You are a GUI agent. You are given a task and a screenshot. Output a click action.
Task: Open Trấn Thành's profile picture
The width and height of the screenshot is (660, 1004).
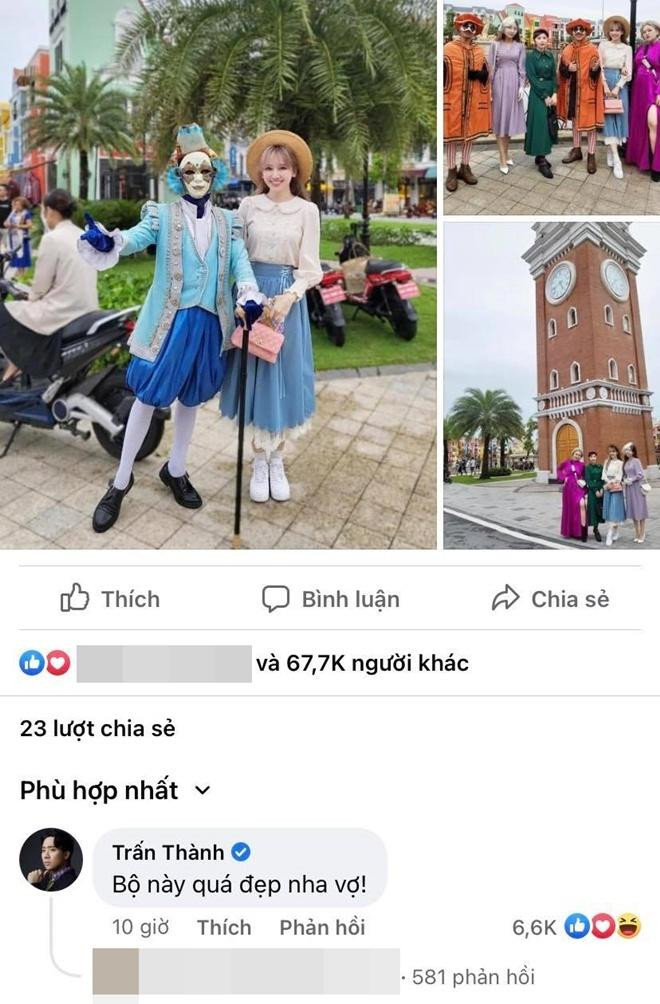[x=50, y=859]
